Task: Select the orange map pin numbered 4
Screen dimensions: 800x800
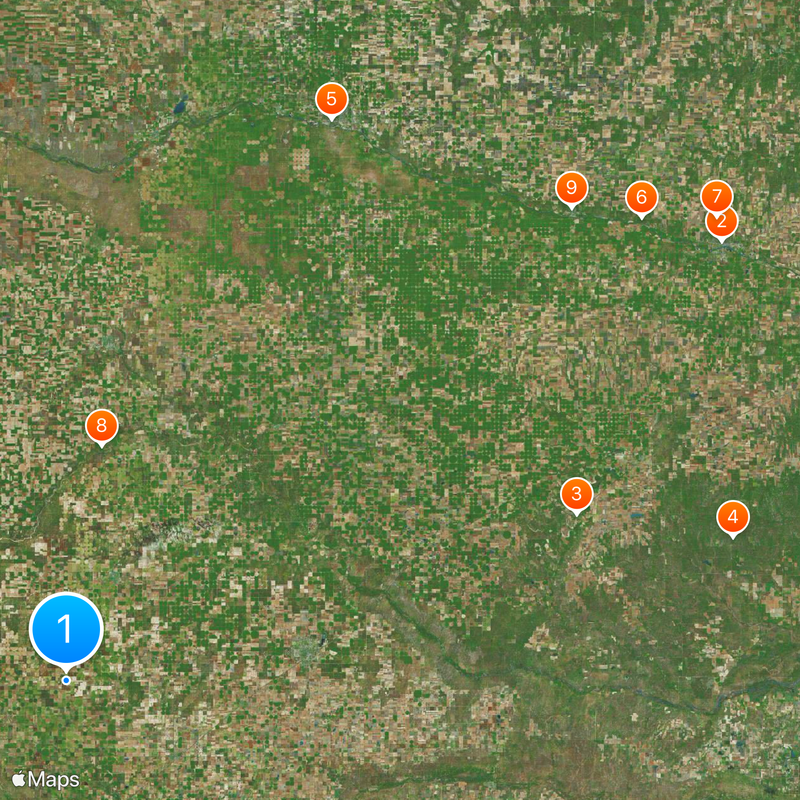Action: [733, 517]
